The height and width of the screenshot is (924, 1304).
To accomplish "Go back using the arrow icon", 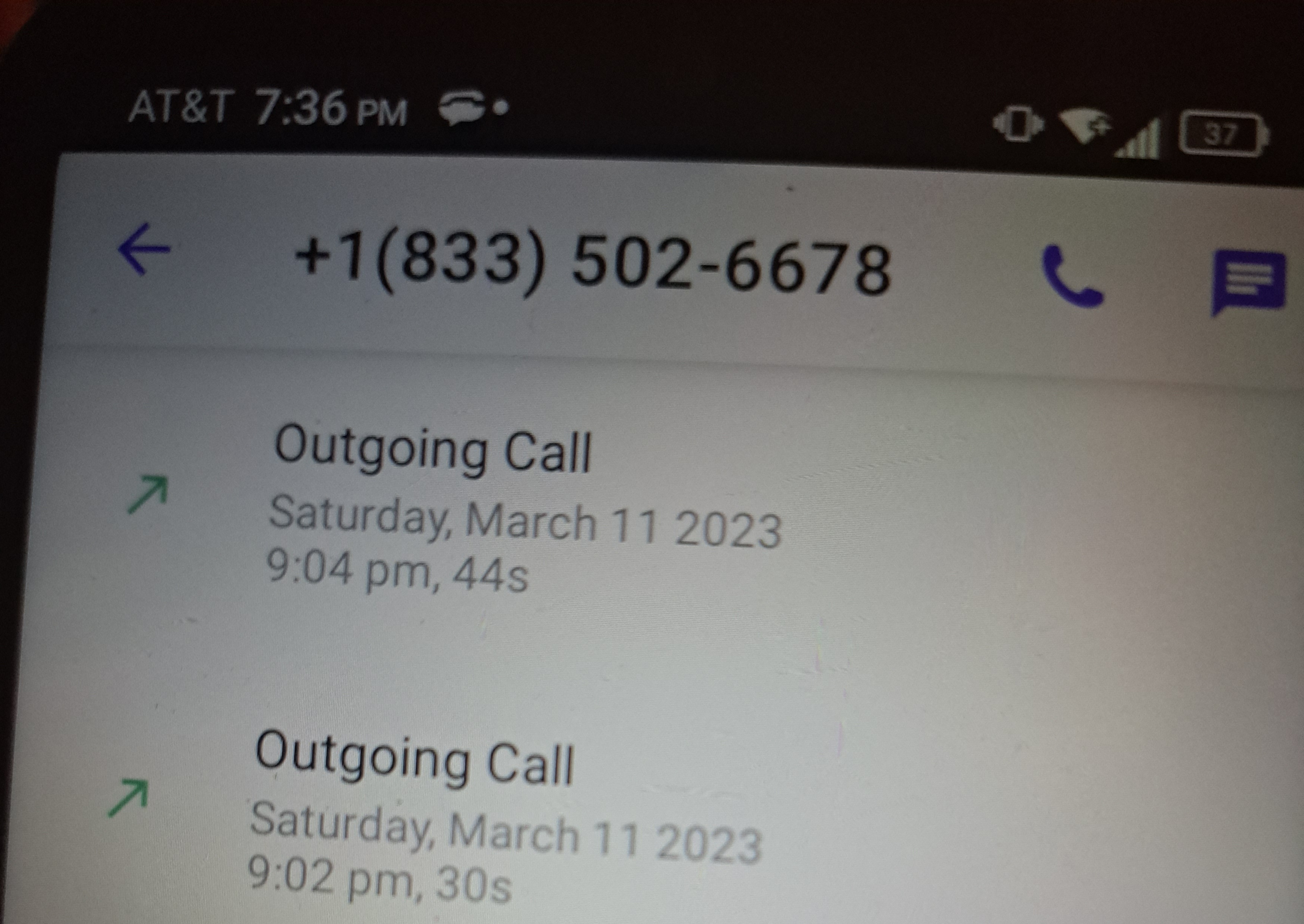I will pos(144,249).
